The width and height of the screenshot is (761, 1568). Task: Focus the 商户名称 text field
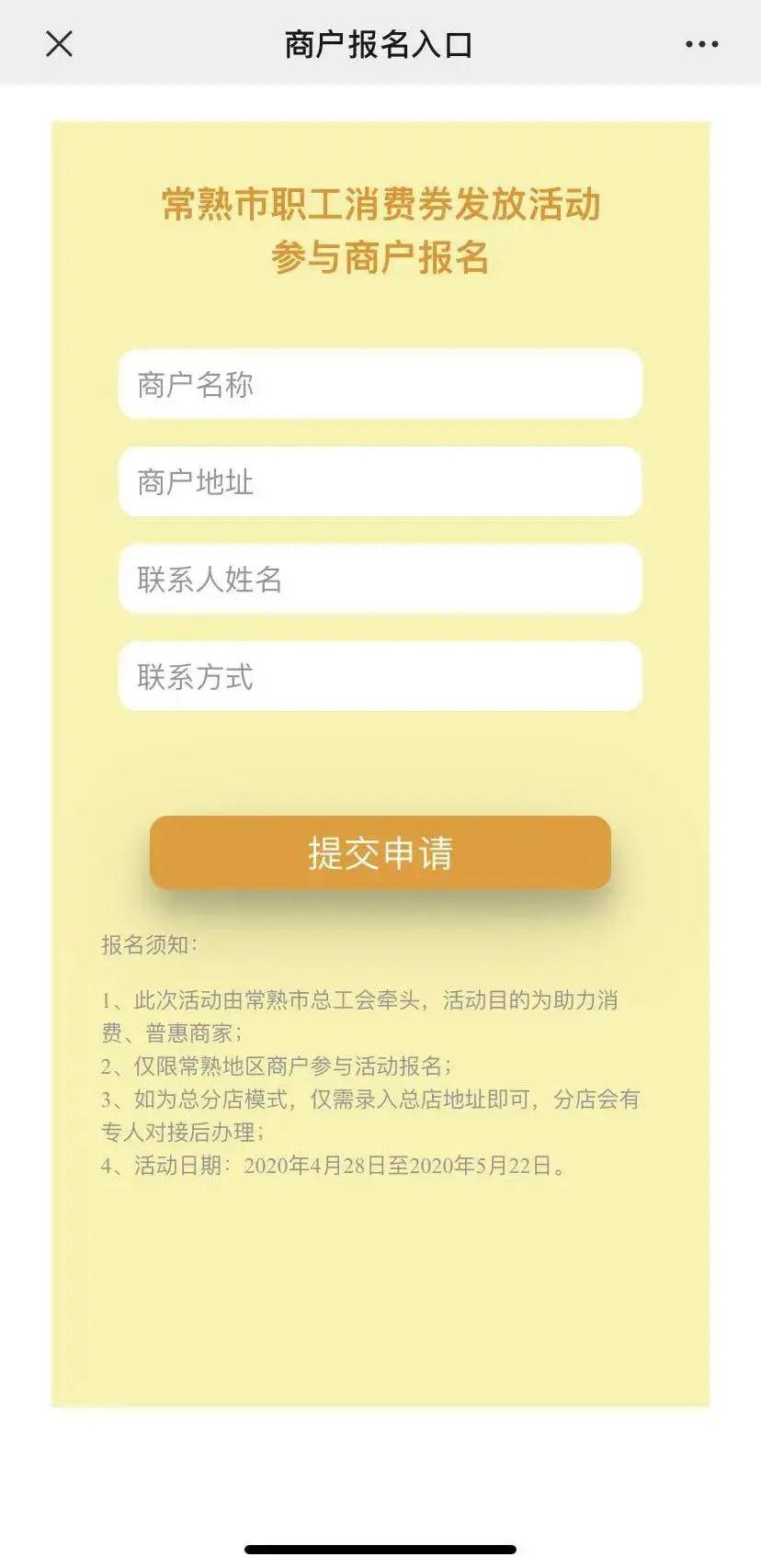pyautogui.click(x=380, y=384)
